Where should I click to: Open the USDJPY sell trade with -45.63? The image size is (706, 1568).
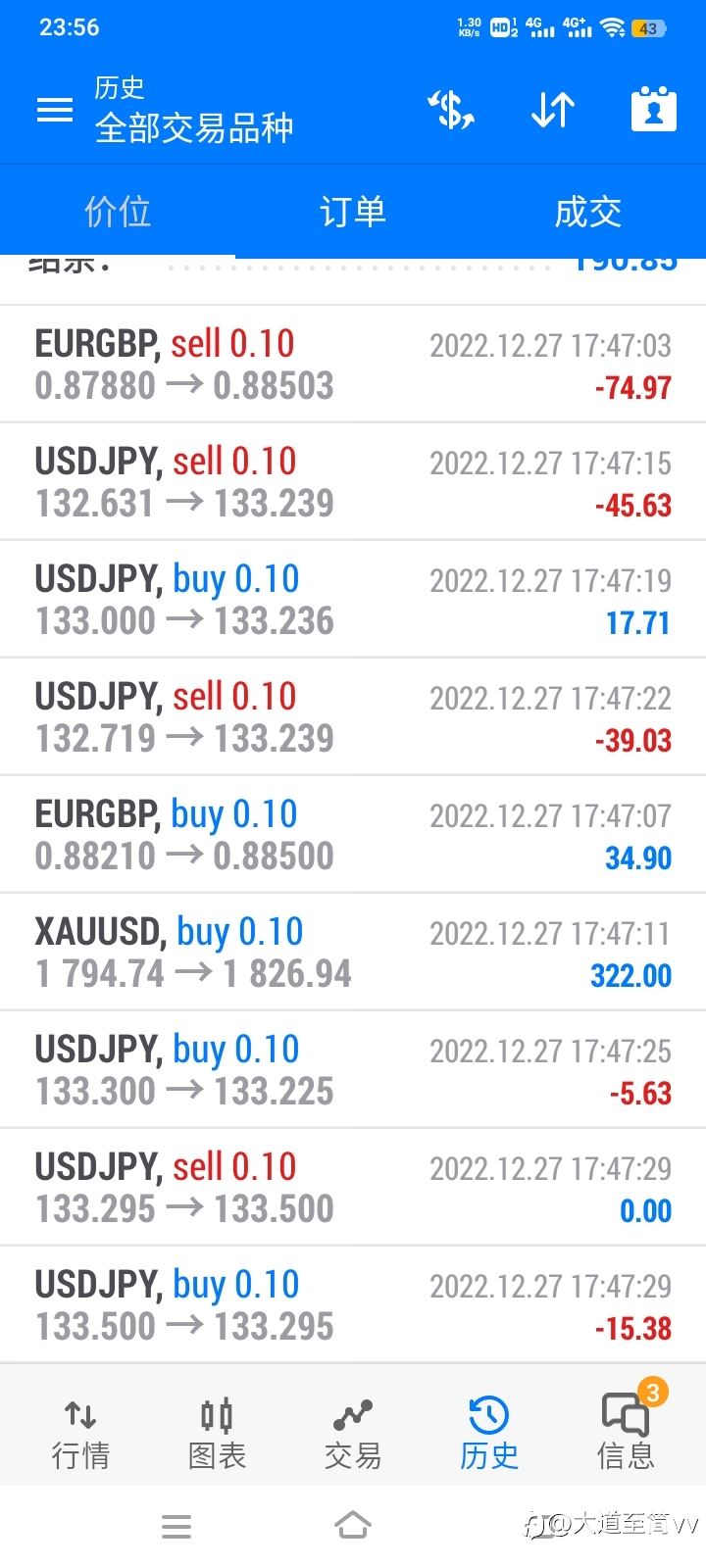point(353,482)
